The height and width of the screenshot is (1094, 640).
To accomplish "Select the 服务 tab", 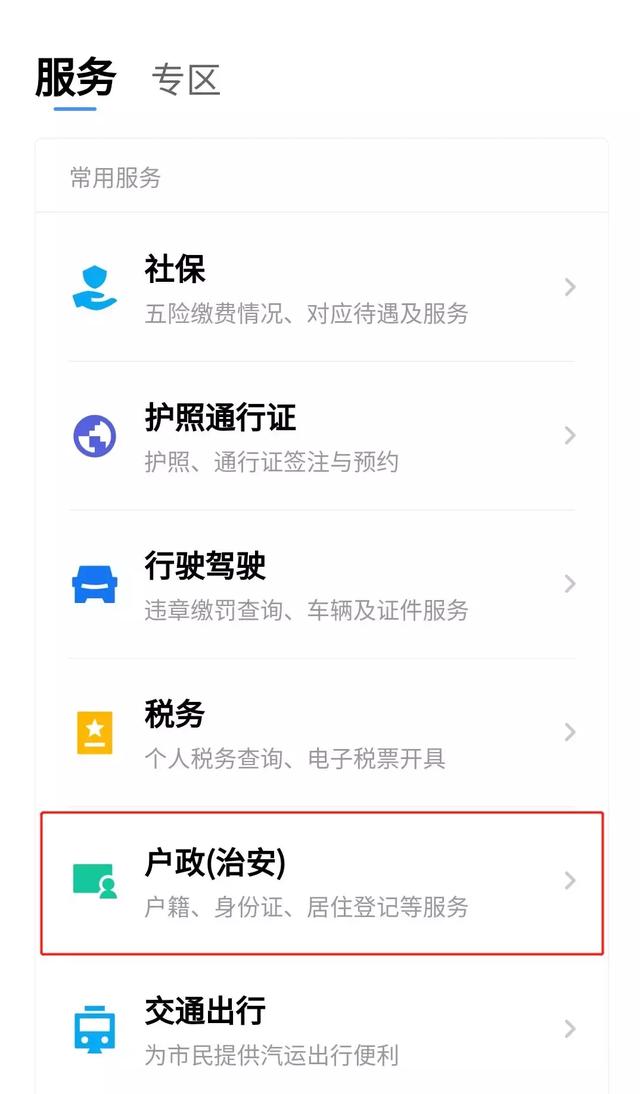I will (x=75, y=78).
